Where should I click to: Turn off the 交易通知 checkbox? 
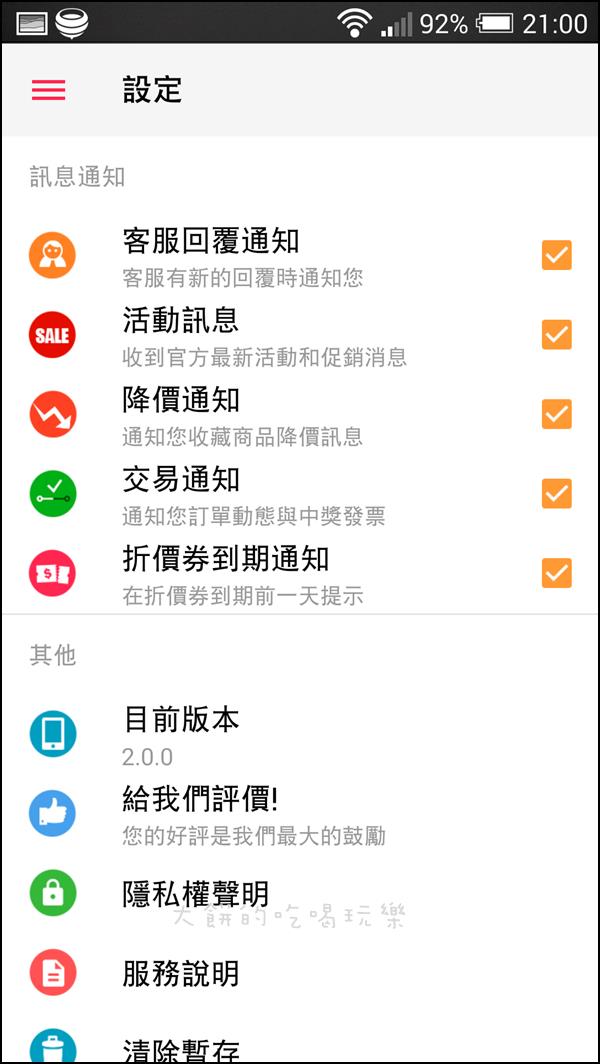pyautogui.click(x=557, y=493)
